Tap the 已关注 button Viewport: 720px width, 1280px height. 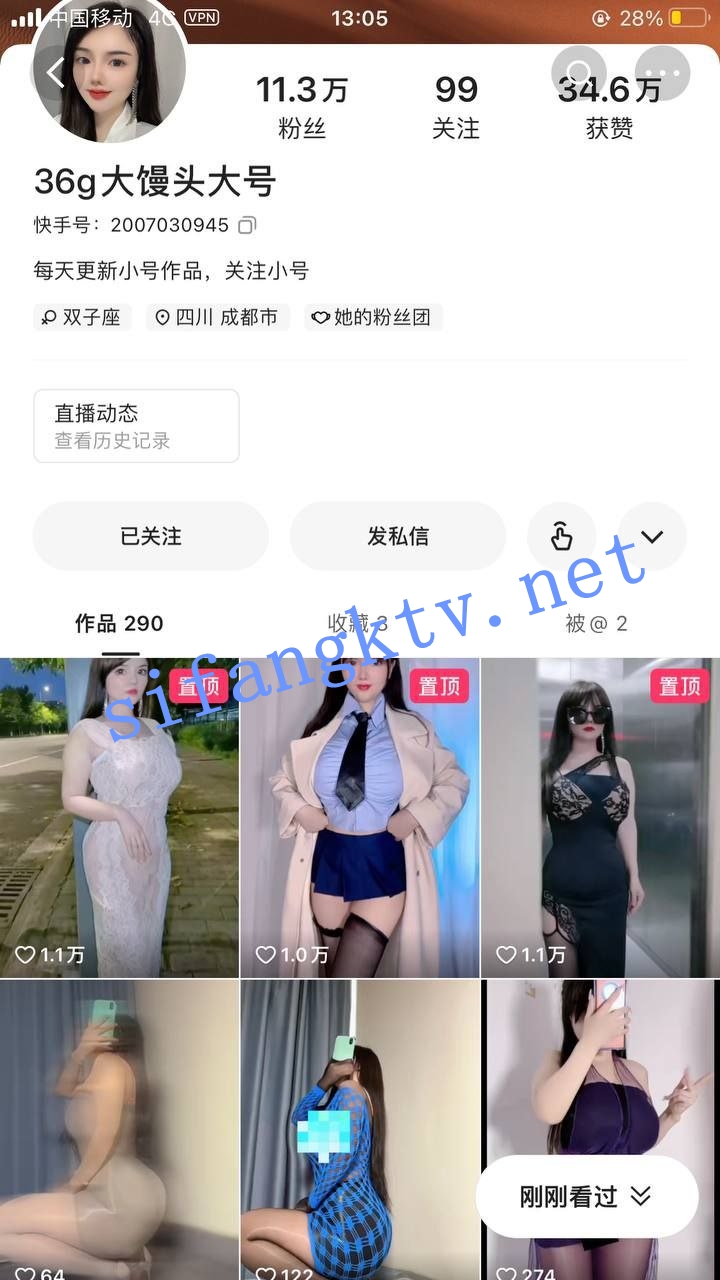pos(151,536)
